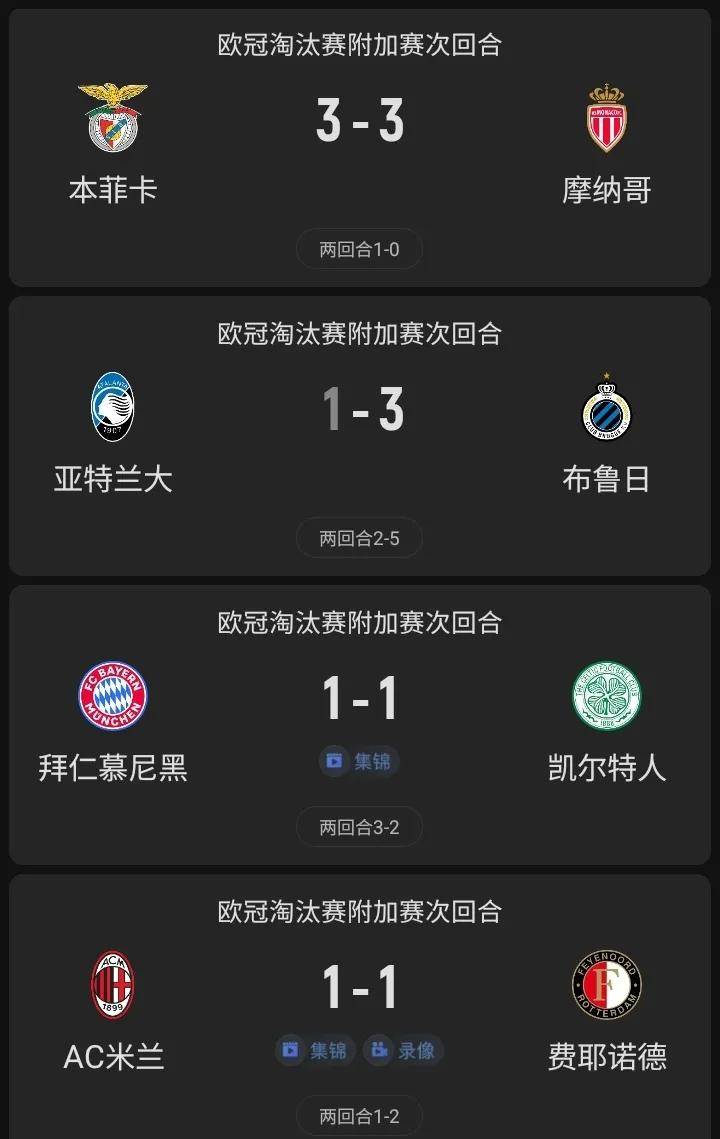Open 录像 replay for AC Milan match
This screenshot has height=1139, width=720.
pos(403,1051)
